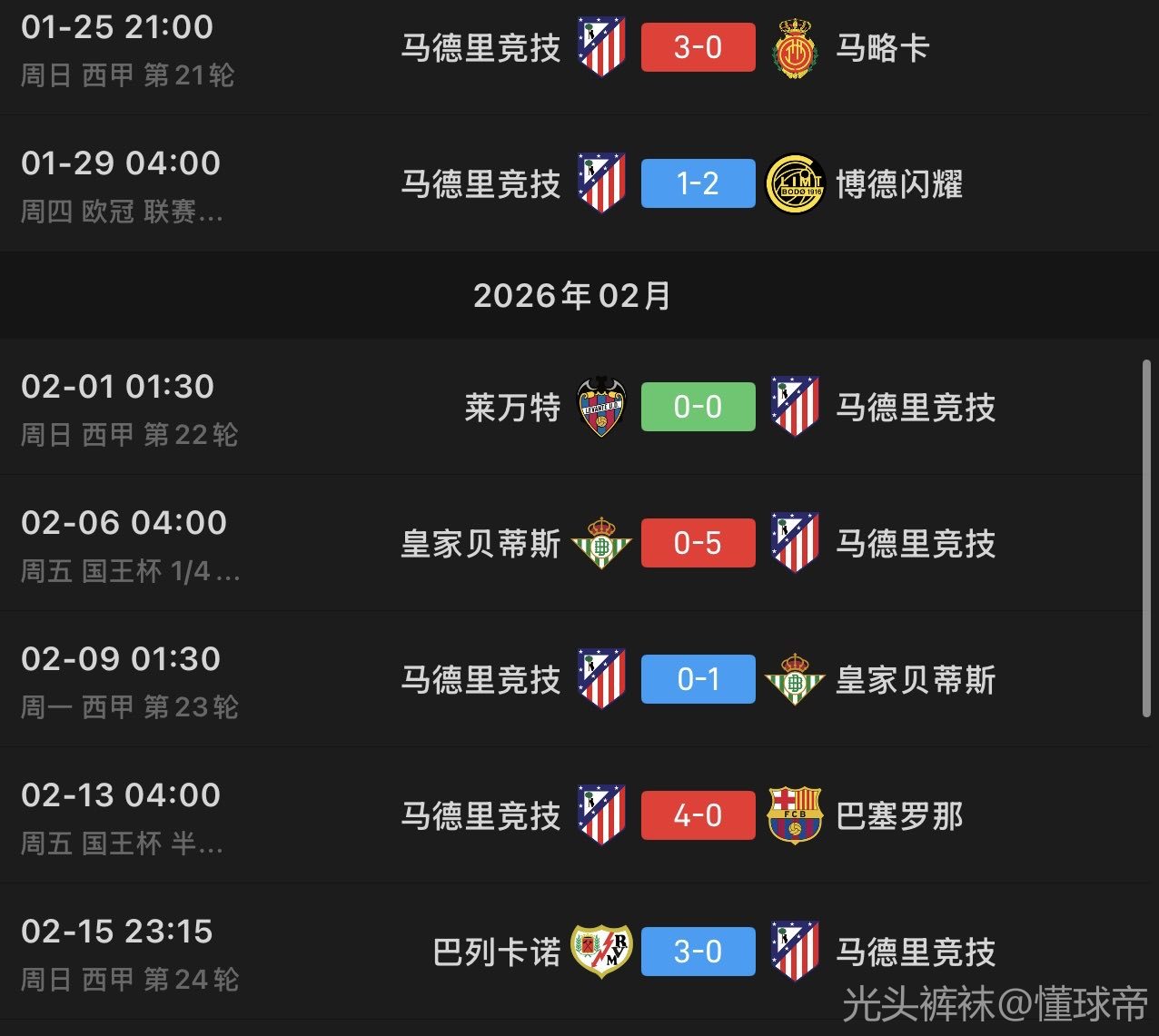The width and height of the screenshot is (1159, 1036).
Task: Open the 02-09 西甲 round 23 match
Action: pyautogui.click(x=697, y=679)
